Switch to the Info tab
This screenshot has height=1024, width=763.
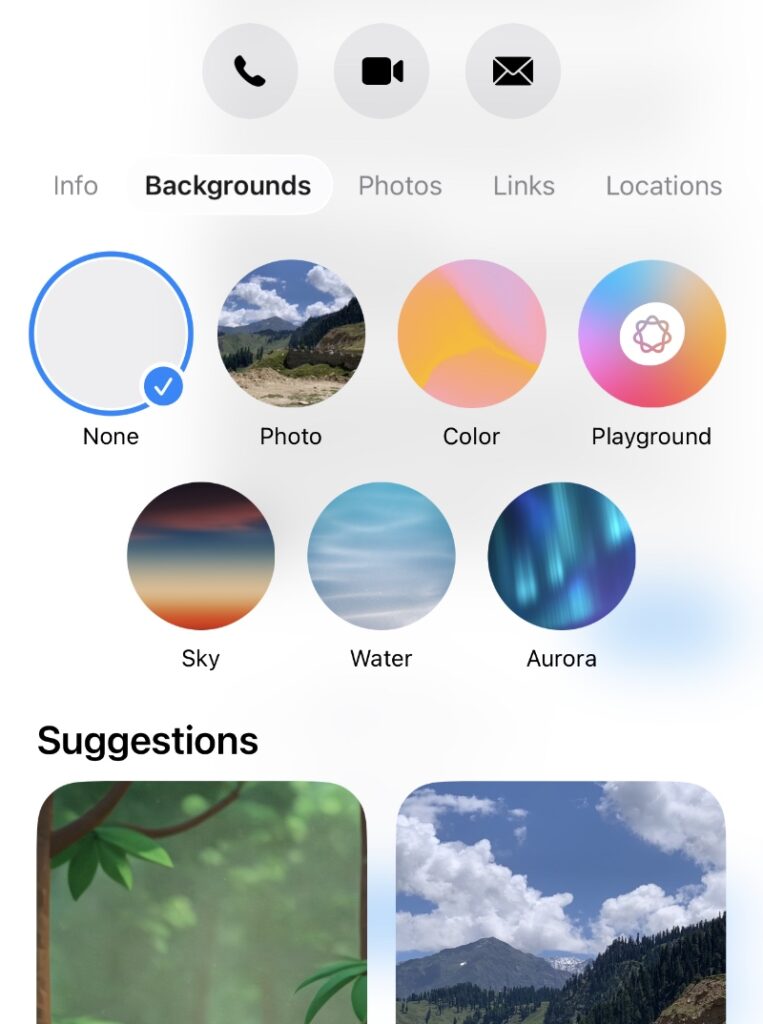75,186
